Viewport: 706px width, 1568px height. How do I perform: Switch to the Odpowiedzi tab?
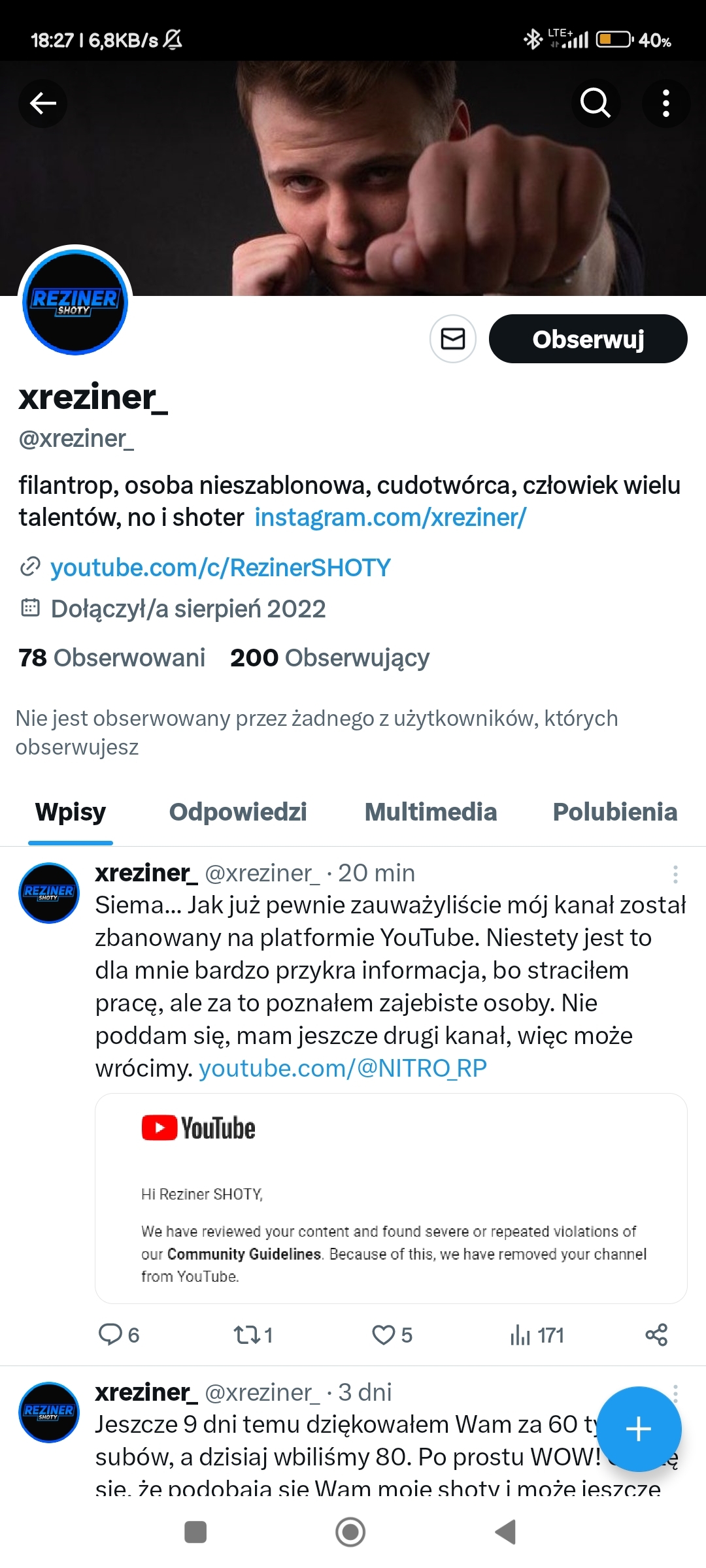(238, 812)
